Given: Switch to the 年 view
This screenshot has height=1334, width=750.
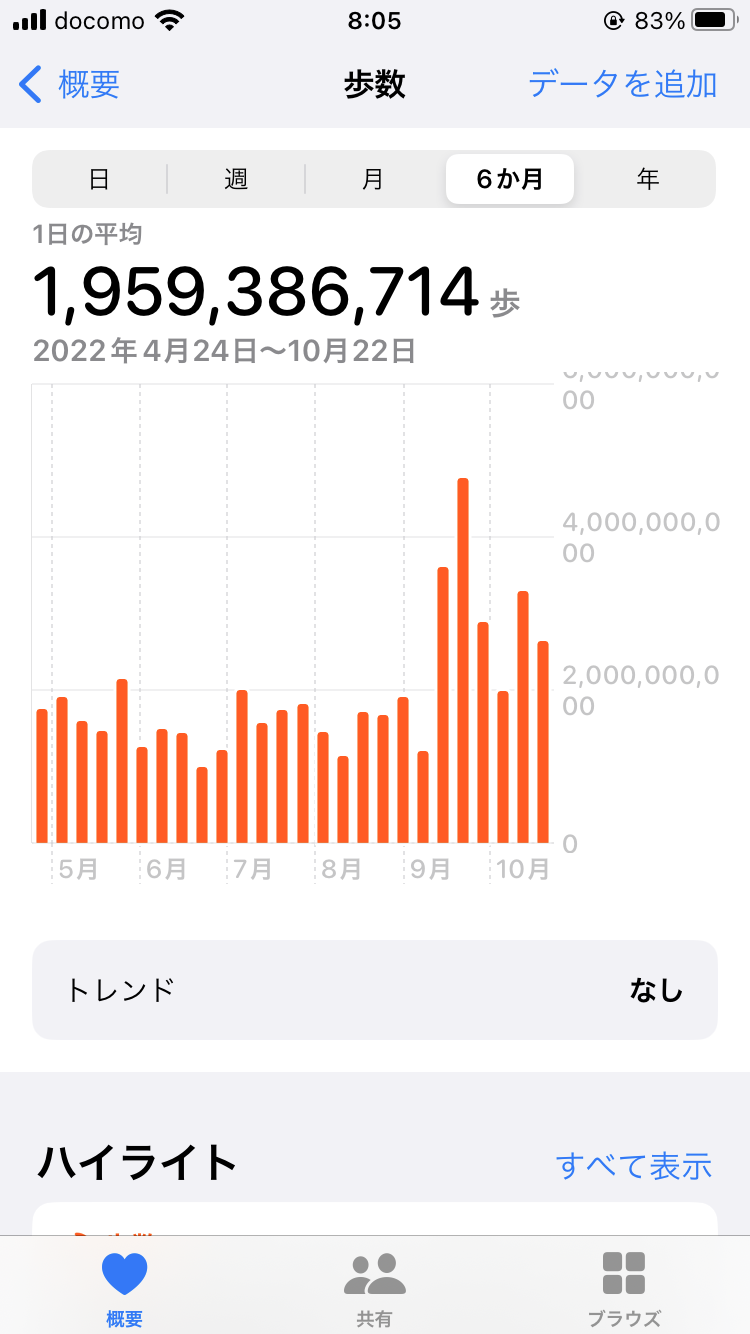Looking at the screenshot, I should point(648,179).
